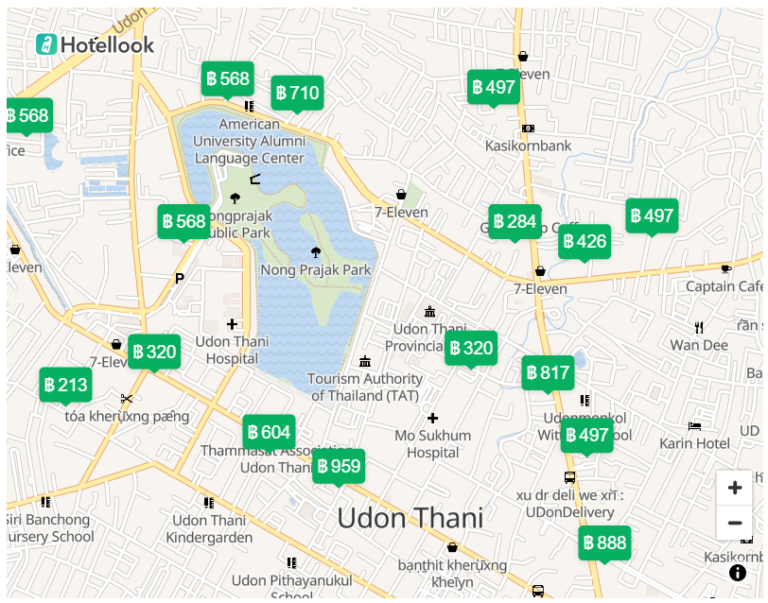768x603 pixels.
Task: Select the ฿320 marker near Udon Thani Provincial
Action: (x=471, y=348)
